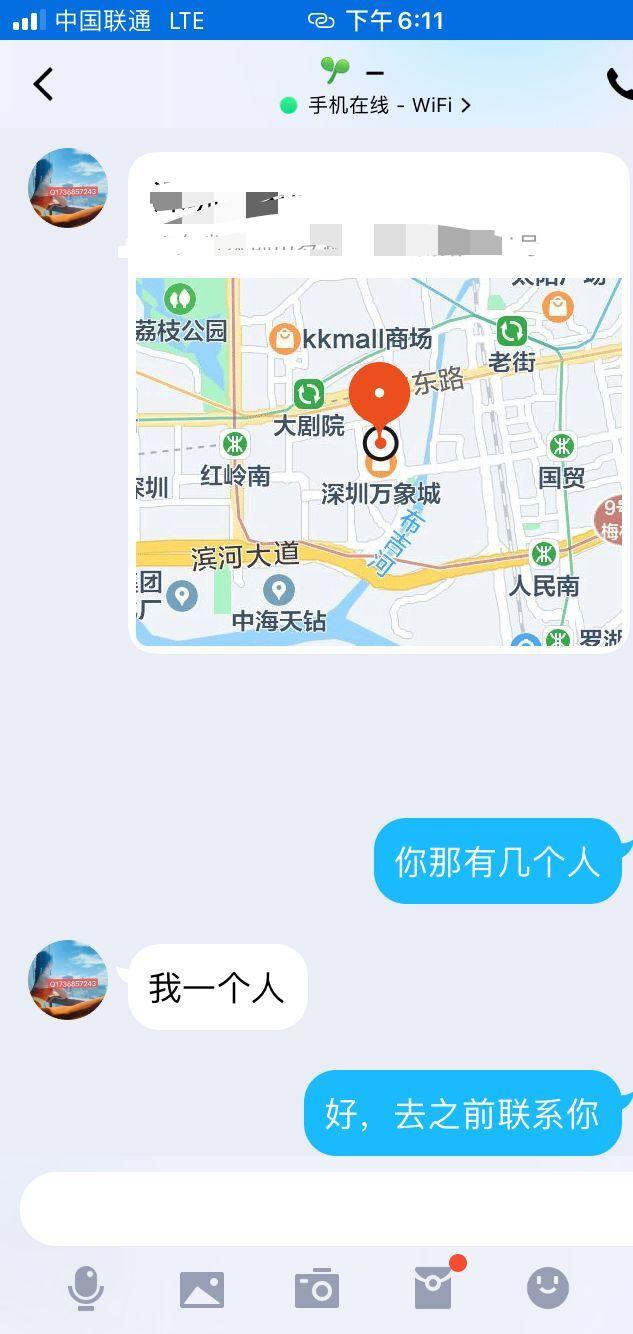Go back using the top-left arrow
Screen dimensions: 633x1334
click(43, 85)
